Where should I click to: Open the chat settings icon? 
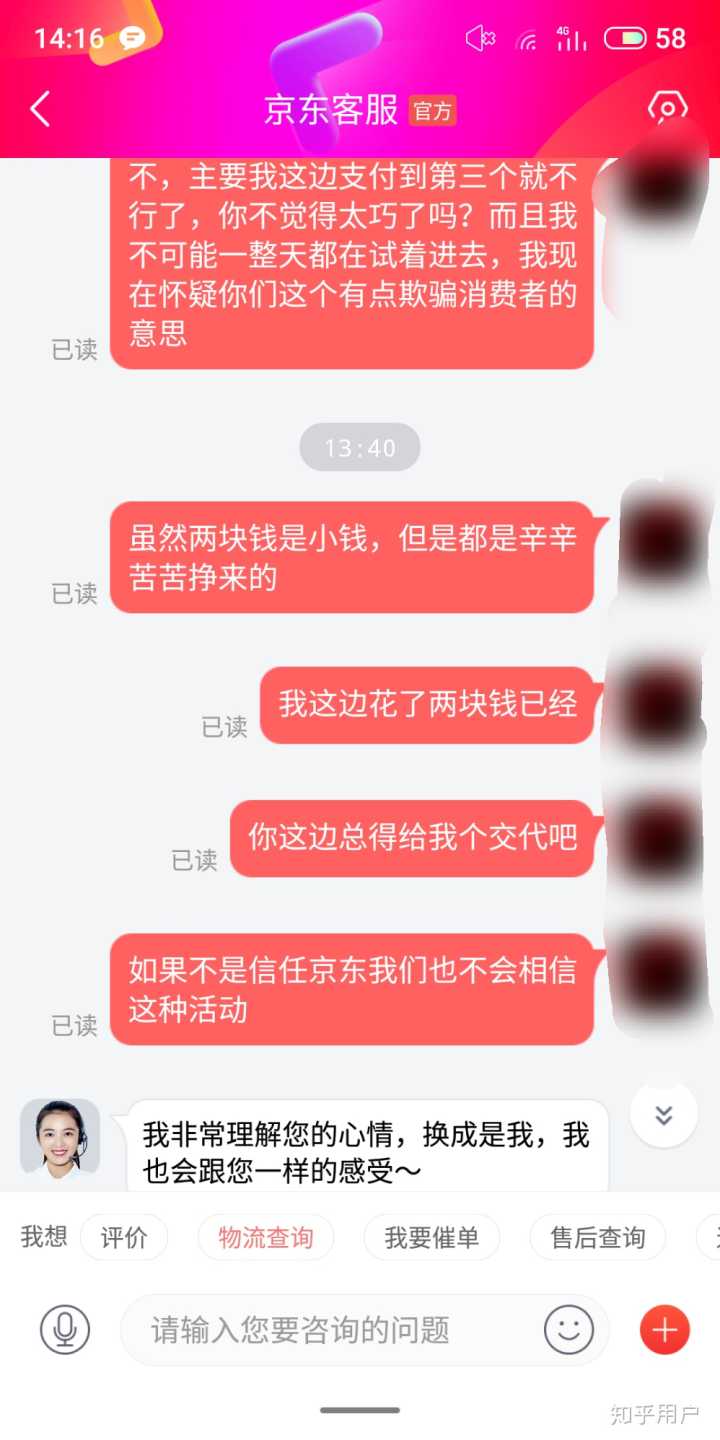[667, 108]
